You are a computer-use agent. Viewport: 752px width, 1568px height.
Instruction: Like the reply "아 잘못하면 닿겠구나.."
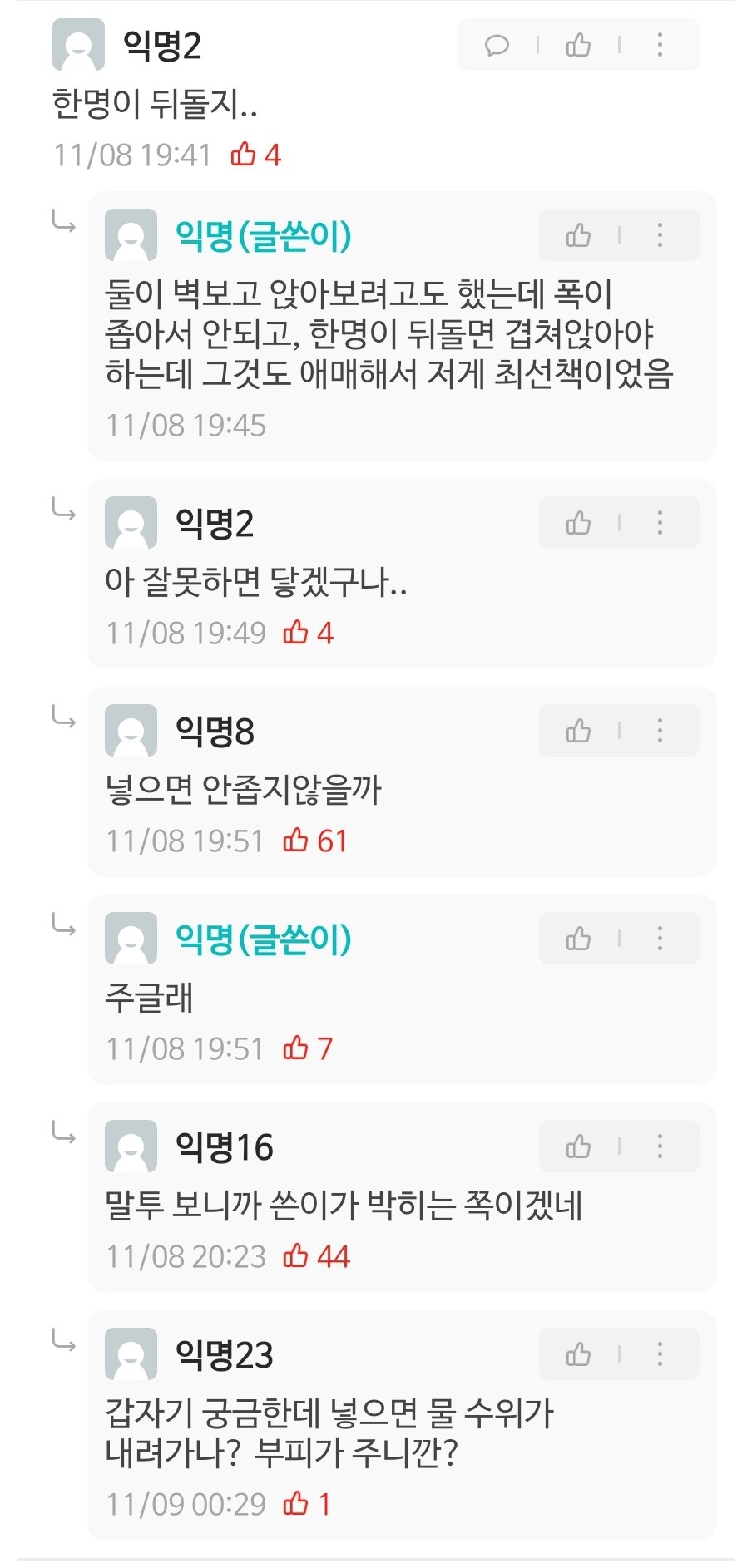coord(578,523)
